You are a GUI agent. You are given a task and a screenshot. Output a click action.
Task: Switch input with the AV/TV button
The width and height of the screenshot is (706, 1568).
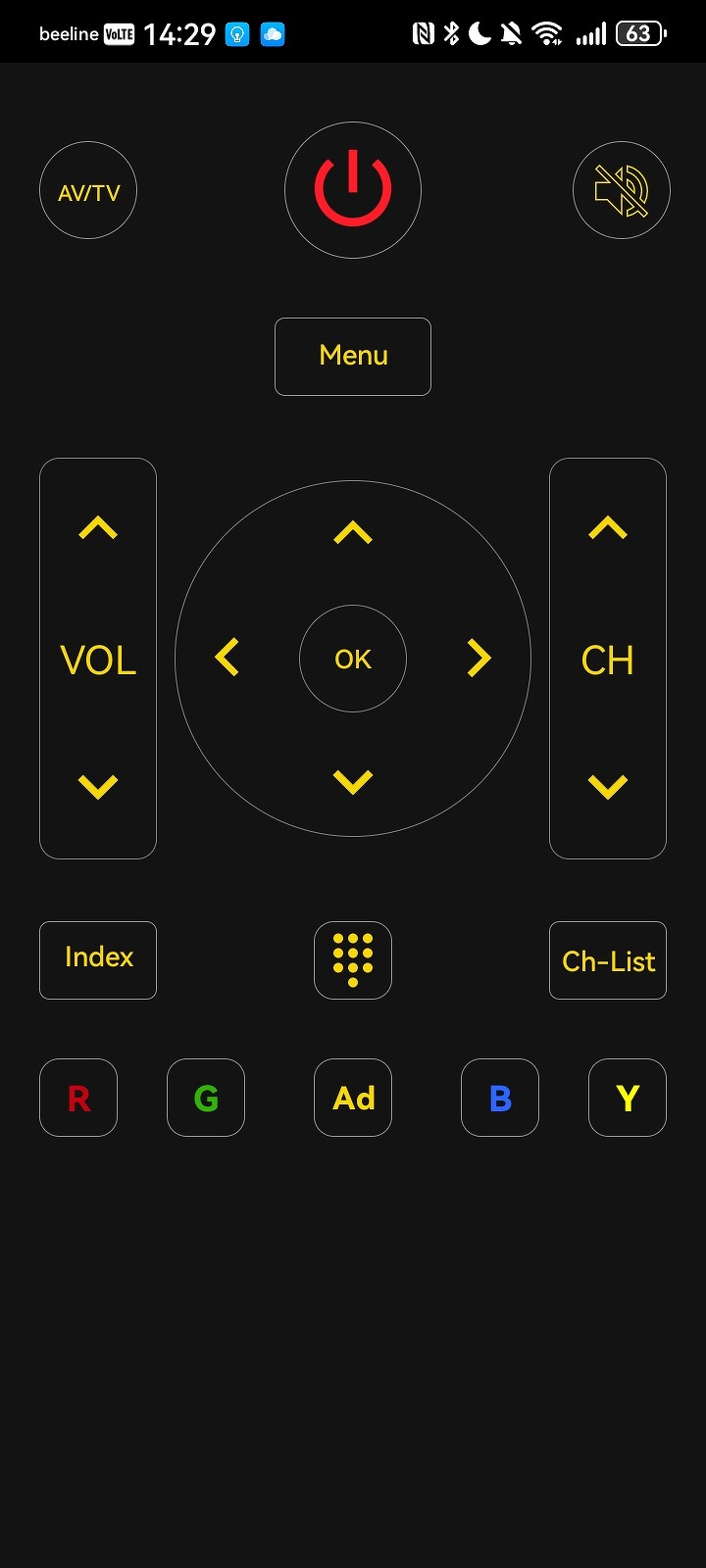pos(88,190)
